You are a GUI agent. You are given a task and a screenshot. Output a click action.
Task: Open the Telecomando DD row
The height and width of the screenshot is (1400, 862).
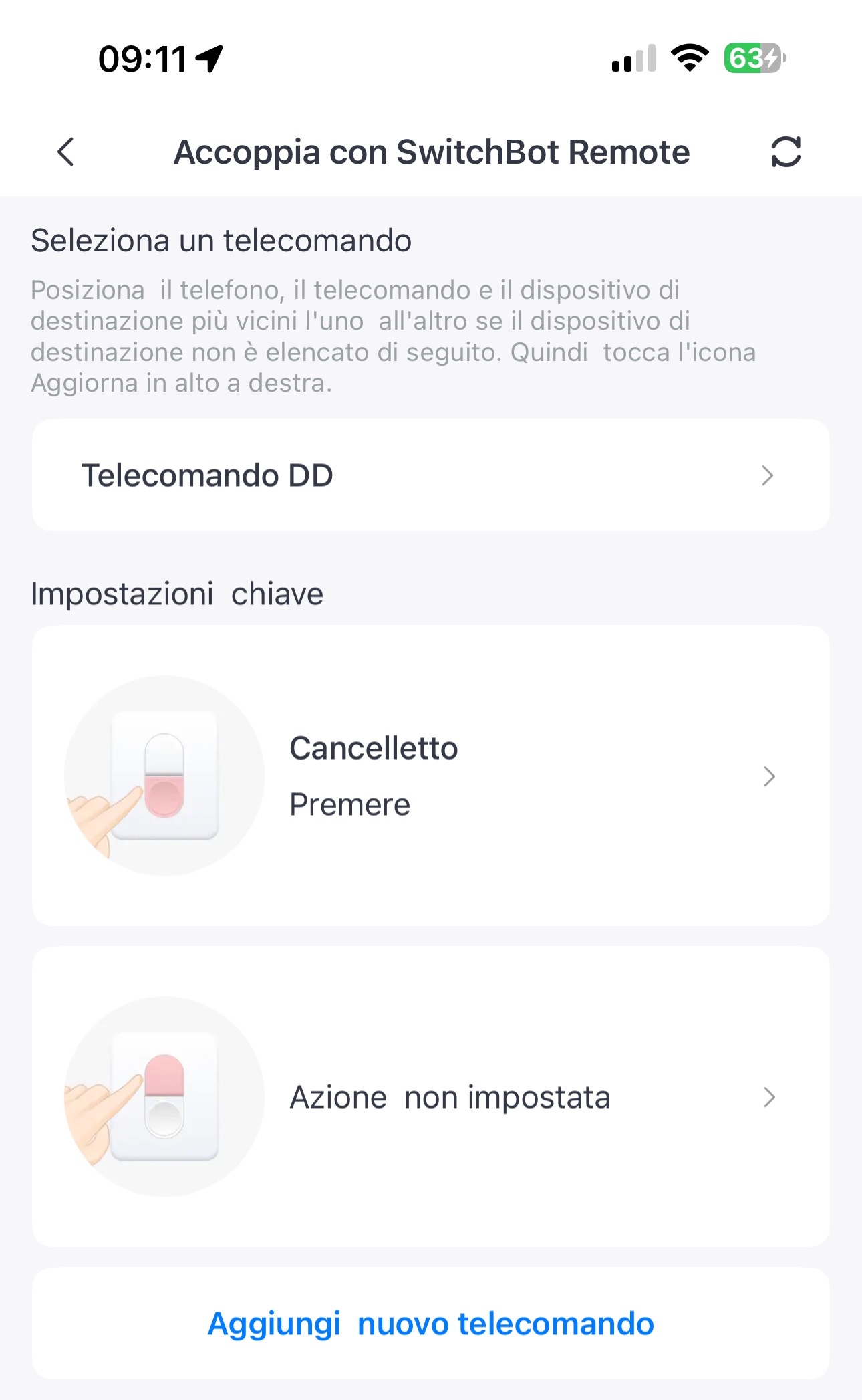pyautogui.click(x=430, y=475)
